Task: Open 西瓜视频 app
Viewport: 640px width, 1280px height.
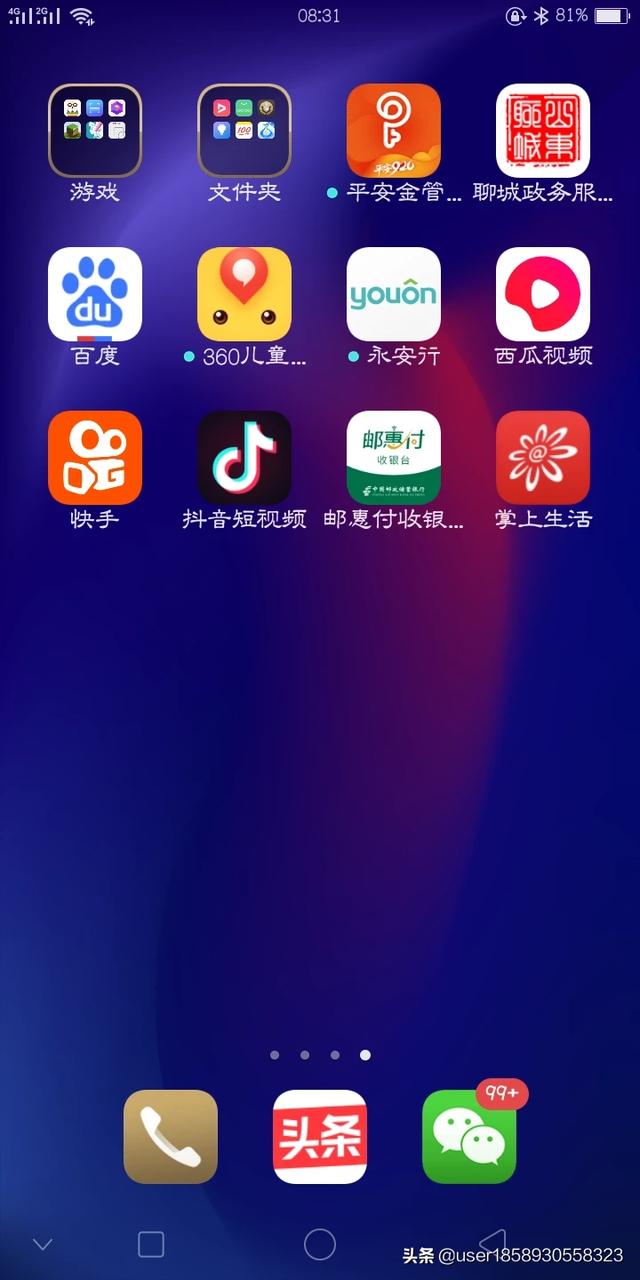Action: point(543,294)
